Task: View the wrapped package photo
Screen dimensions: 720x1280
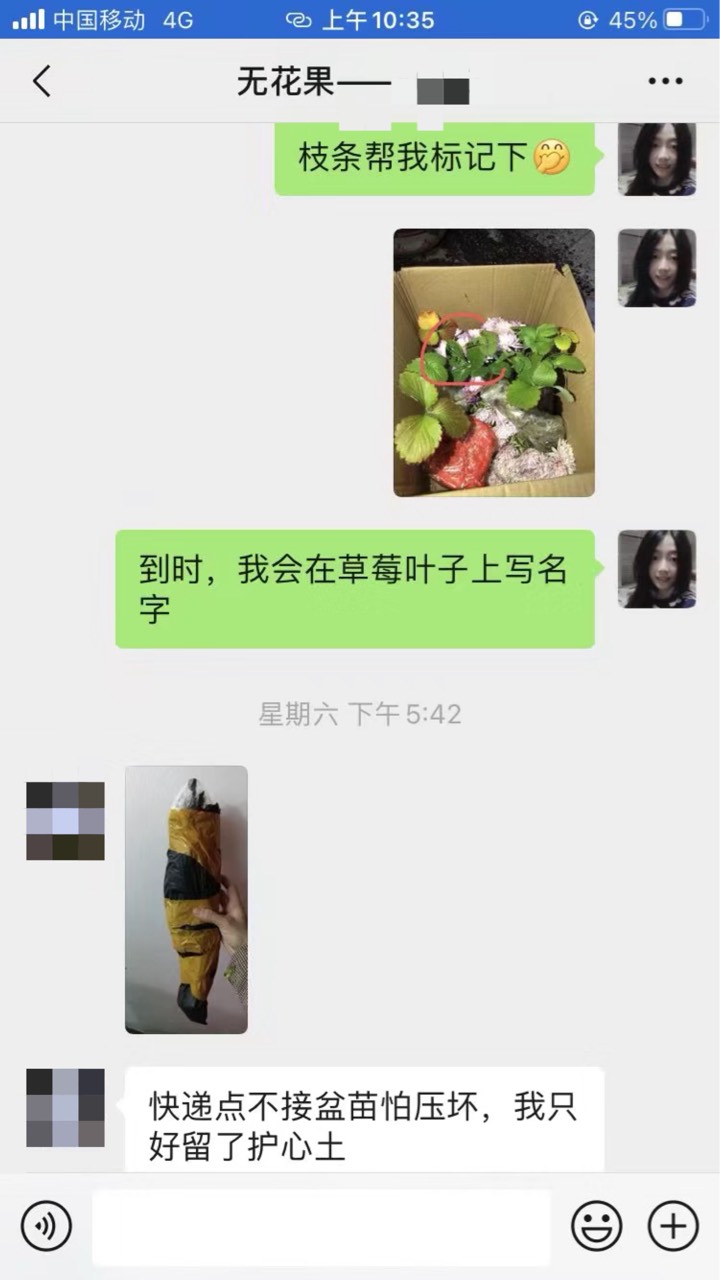Action: [x=186, y=899]
